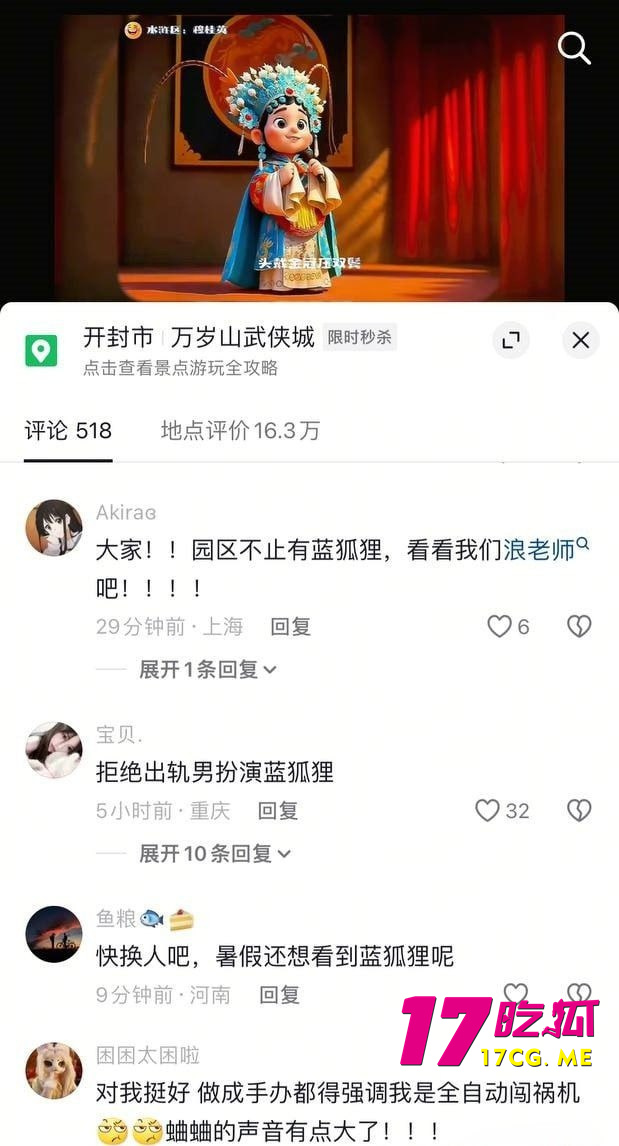Reply to Akirac's comment
This screenshot has width=619, height=1146.
point(290,627)
